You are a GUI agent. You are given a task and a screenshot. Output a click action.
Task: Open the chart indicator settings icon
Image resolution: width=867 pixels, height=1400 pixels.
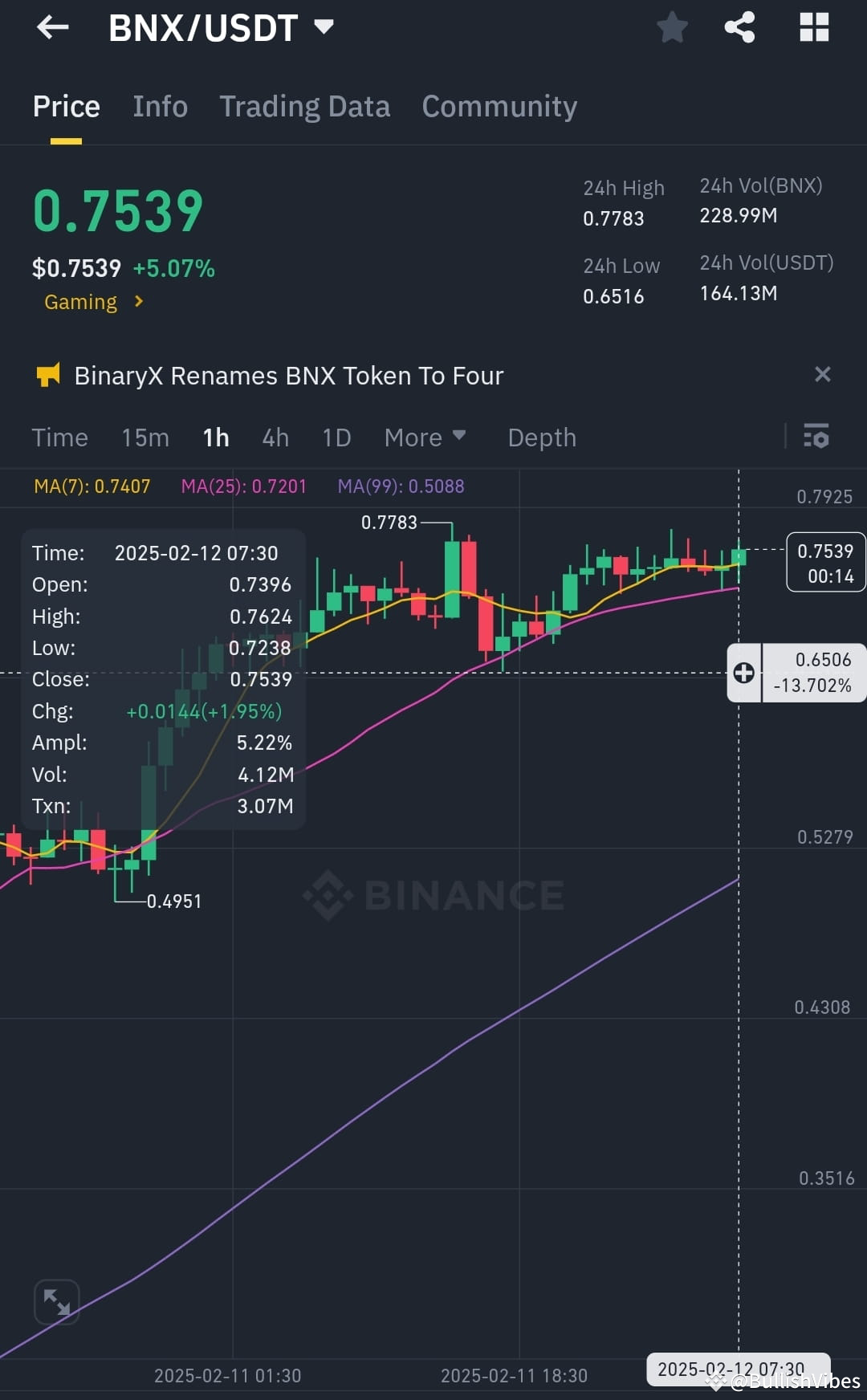pos(816,437)
